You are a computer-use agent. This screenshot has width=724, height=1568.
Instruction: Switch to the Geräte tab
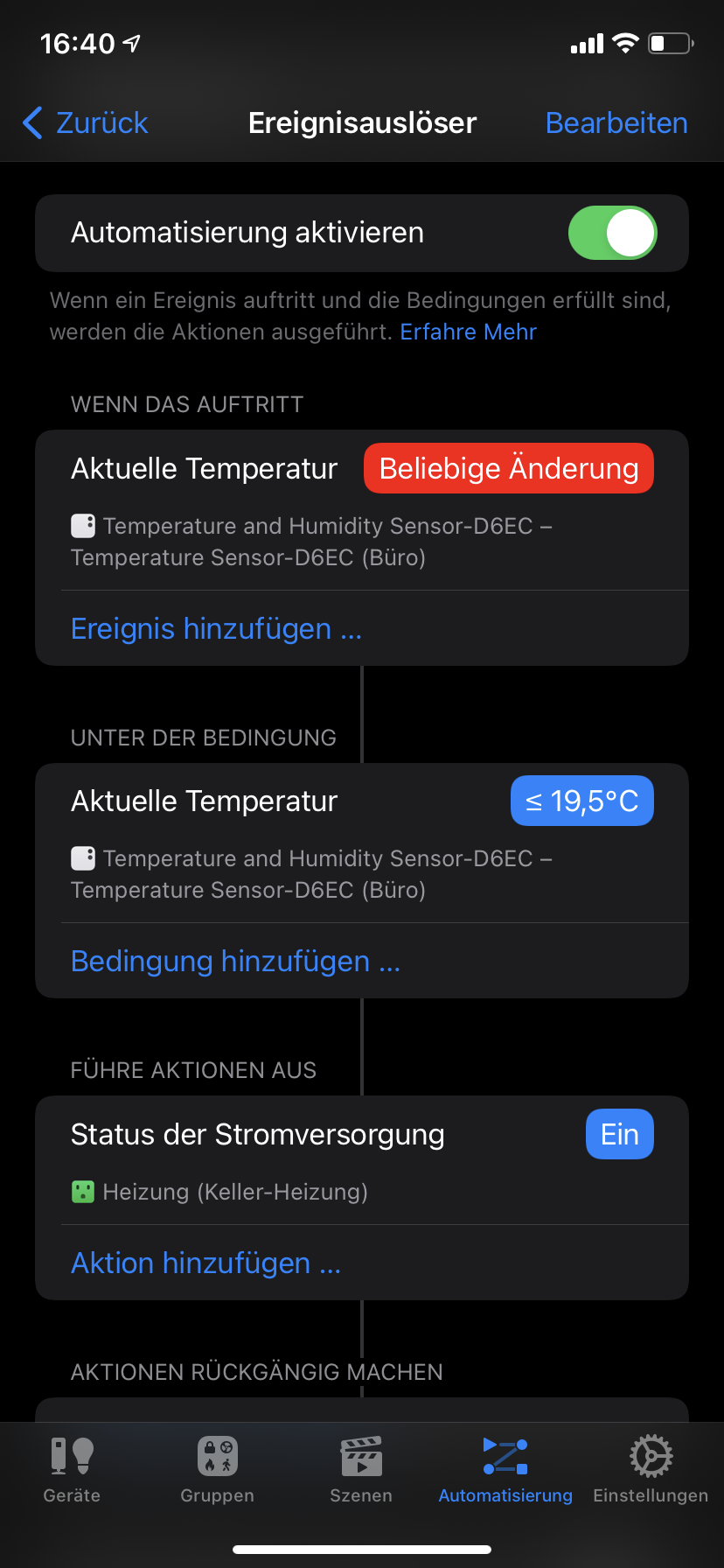point(72,1470)
